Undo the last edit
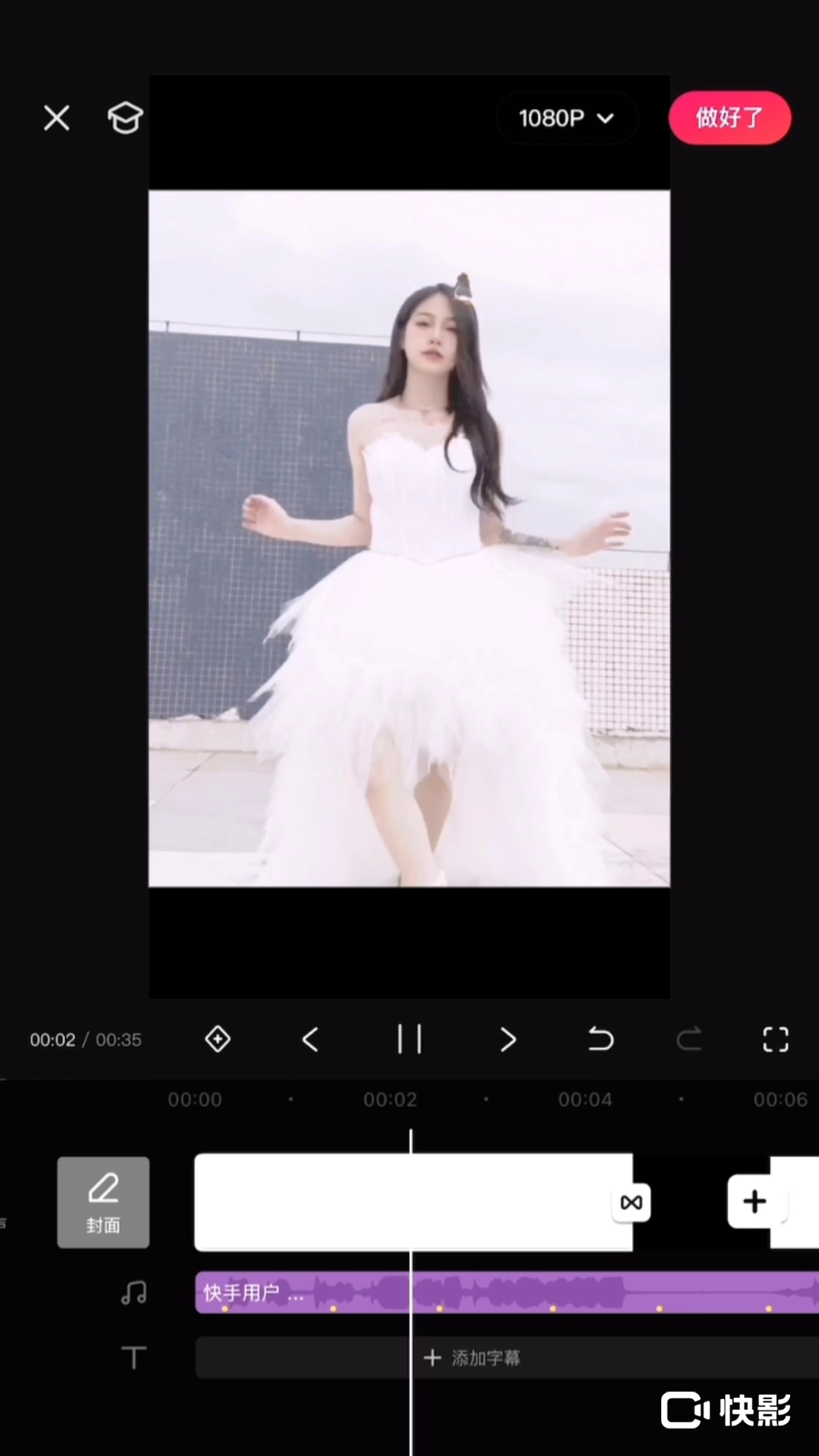Image resolution: width=819 pixels, height=1456 pixels. [x=601, y=1039]
